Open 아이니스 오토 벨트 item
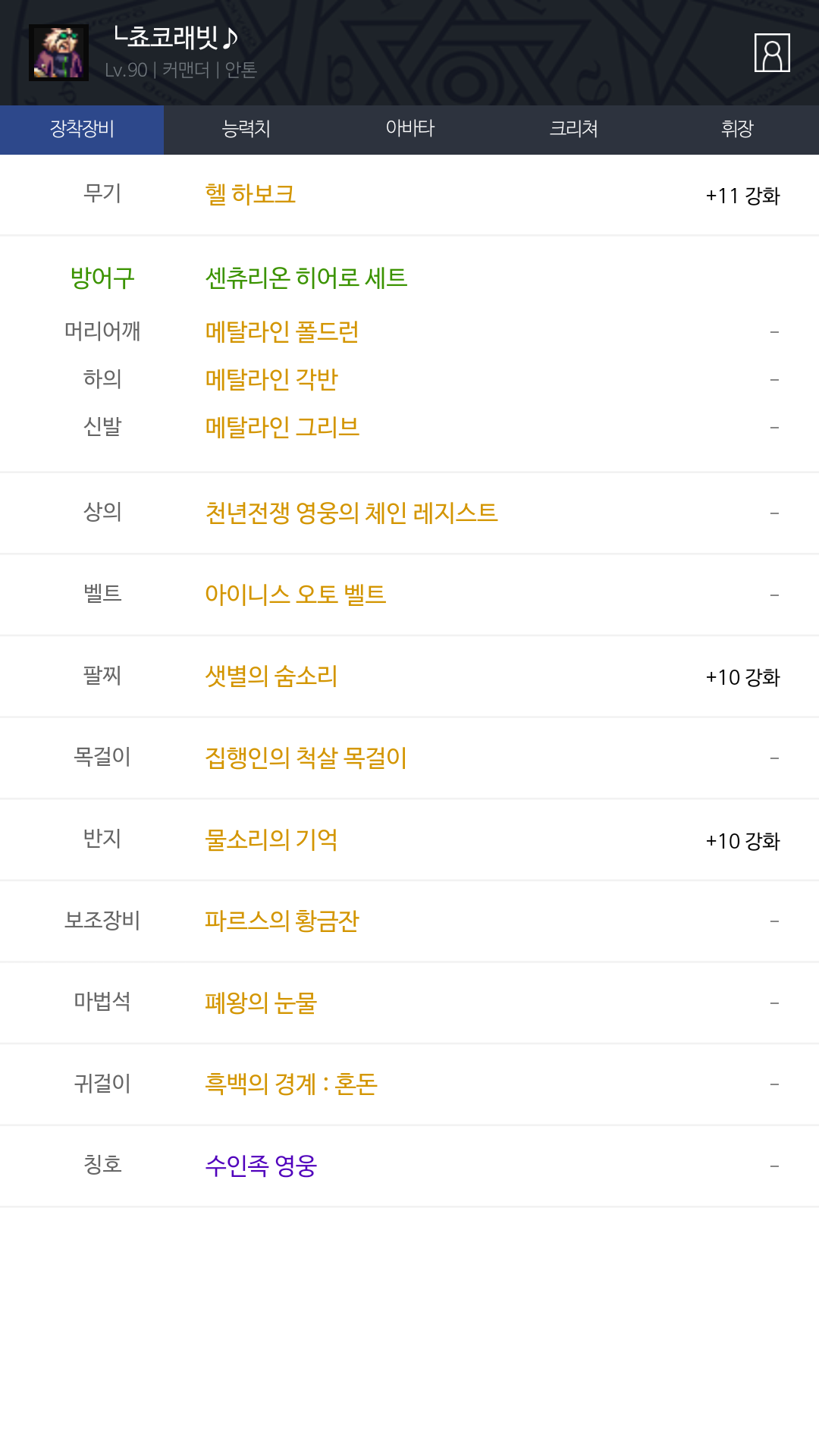Screen dimensions: 819x1456 click(296, 595)
